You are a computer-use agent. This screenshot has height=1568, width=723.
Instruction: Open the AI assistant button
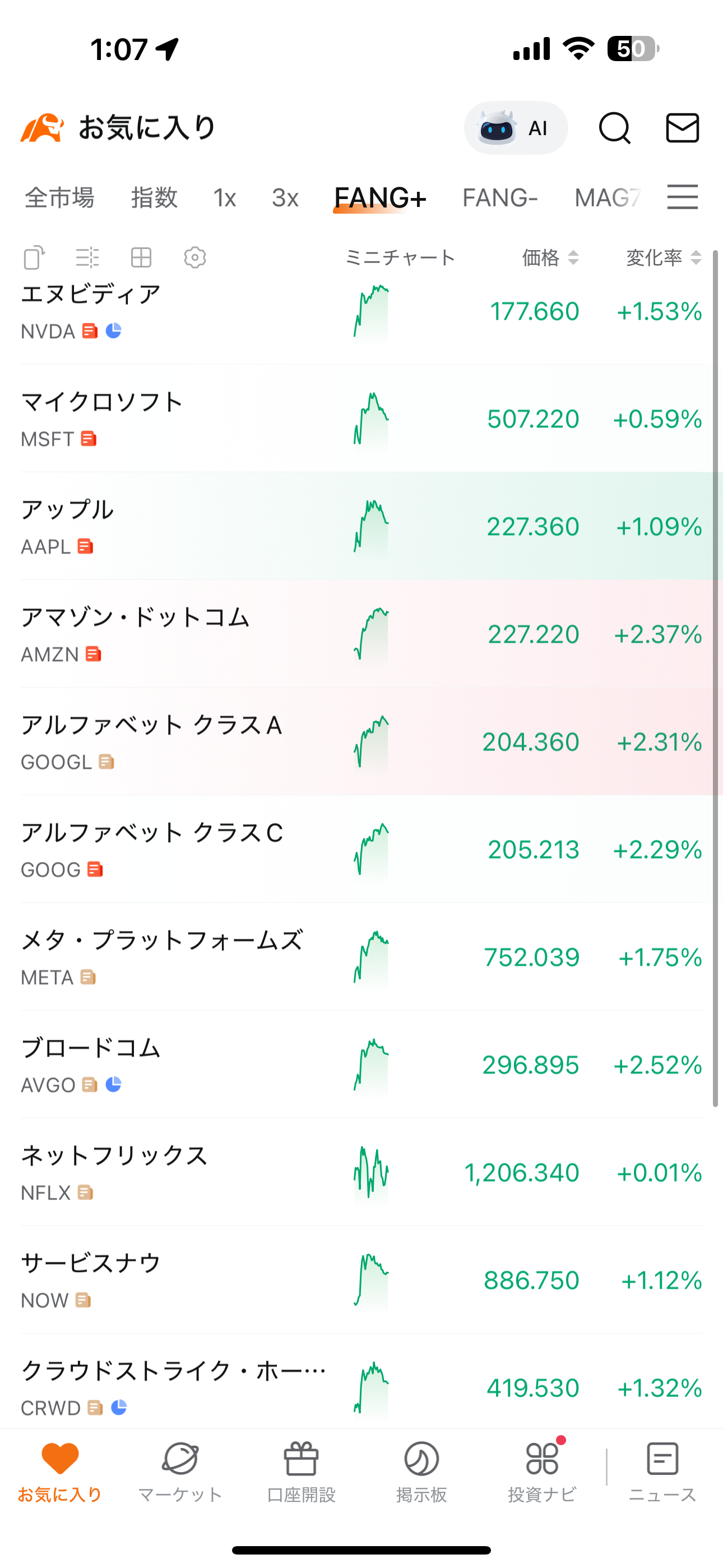[x=516, y=128]
